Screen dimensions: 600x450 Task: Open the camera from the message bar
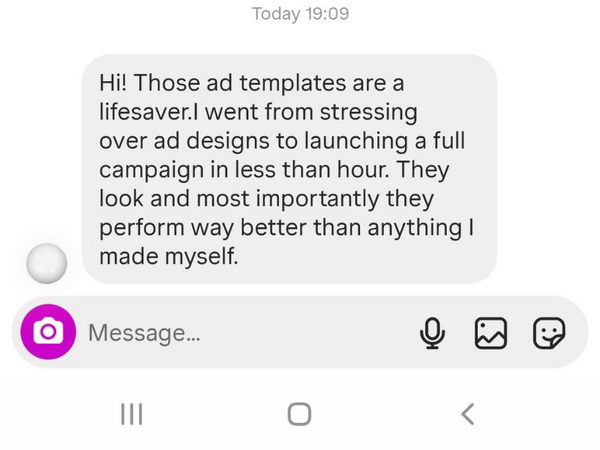tap(47, 332)
